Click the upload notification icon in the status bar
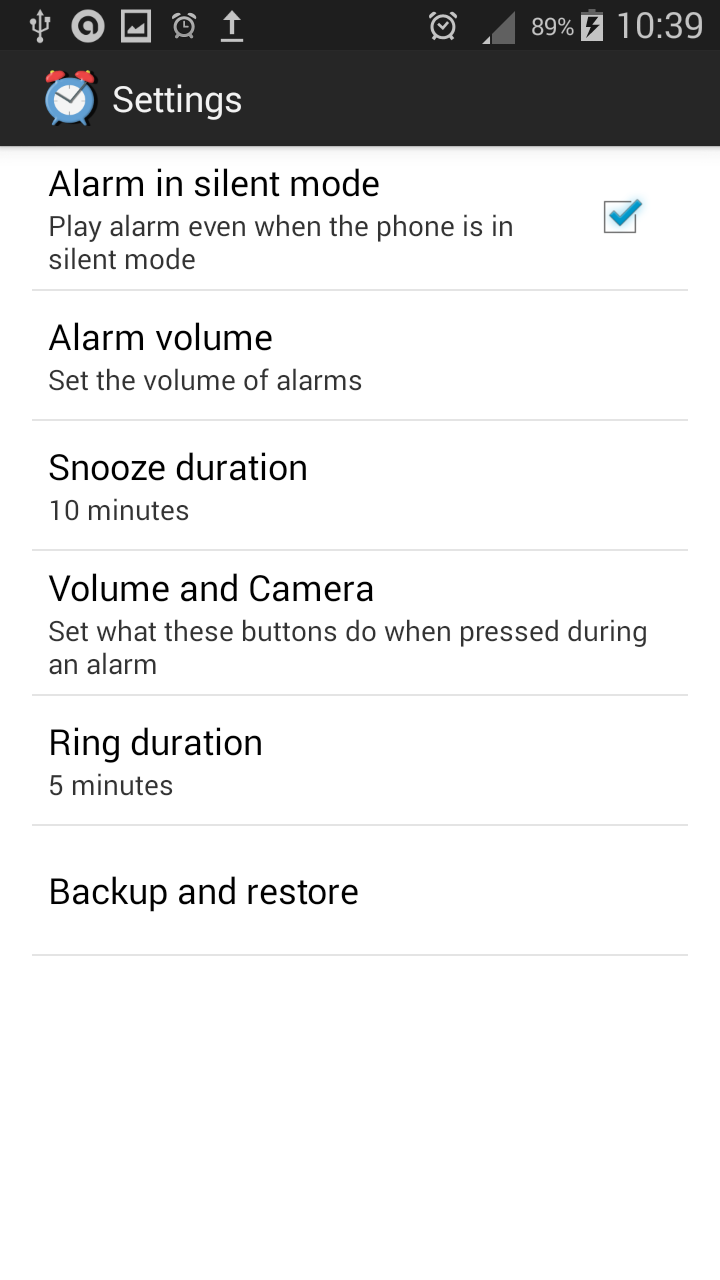This screenshot has width=720, height=1280. point(232,25)
